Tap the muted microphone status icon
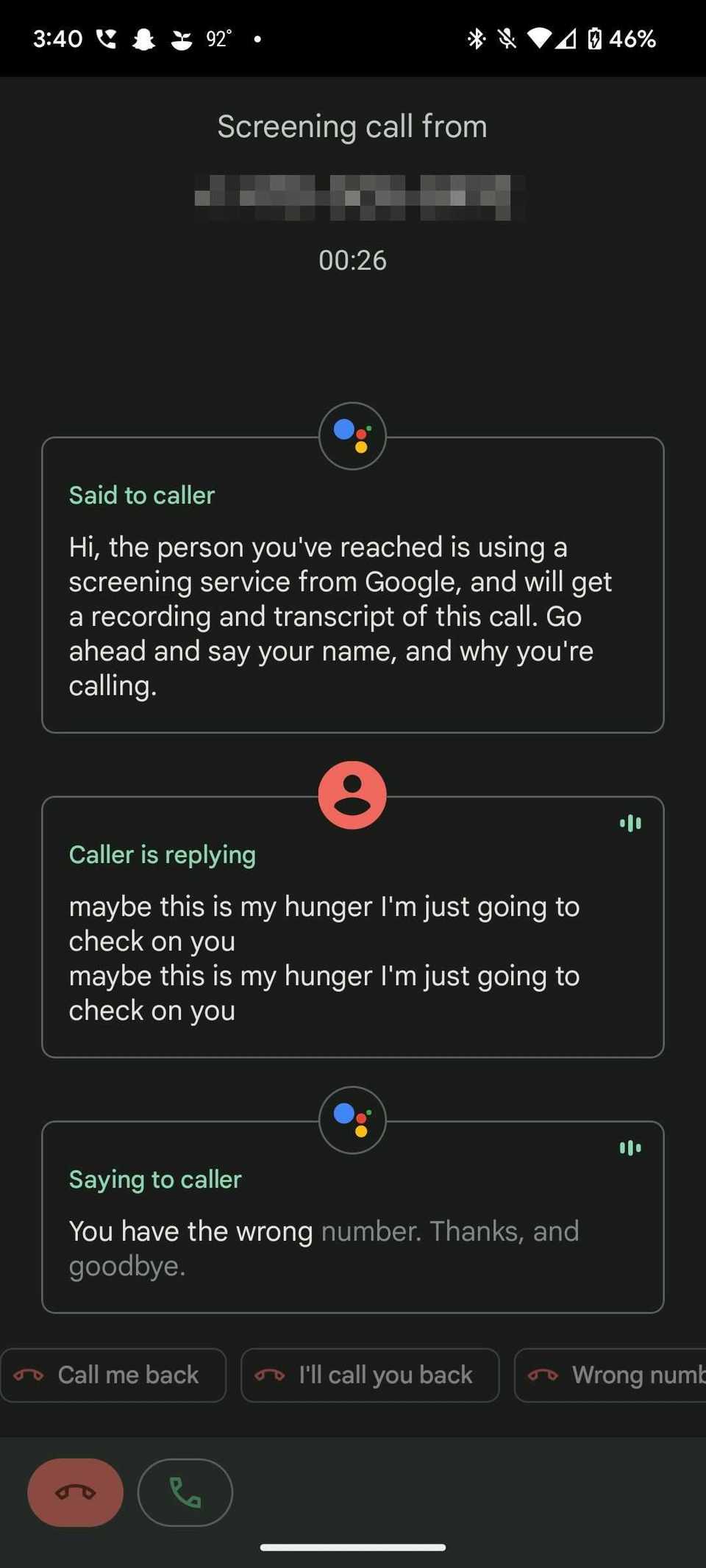 [506, 38]
